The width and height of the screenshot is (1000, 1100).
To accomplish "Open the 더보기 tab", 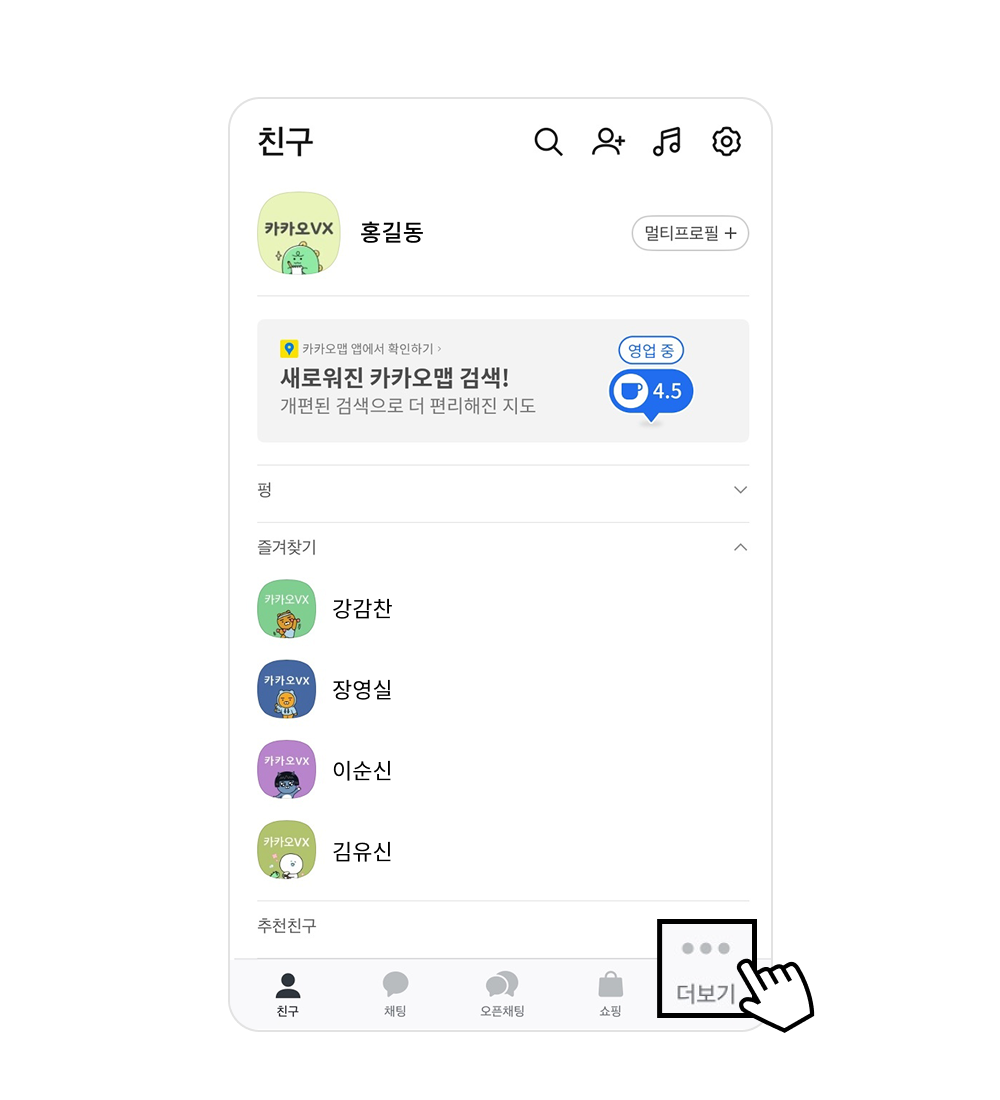I will pos(705,970).
